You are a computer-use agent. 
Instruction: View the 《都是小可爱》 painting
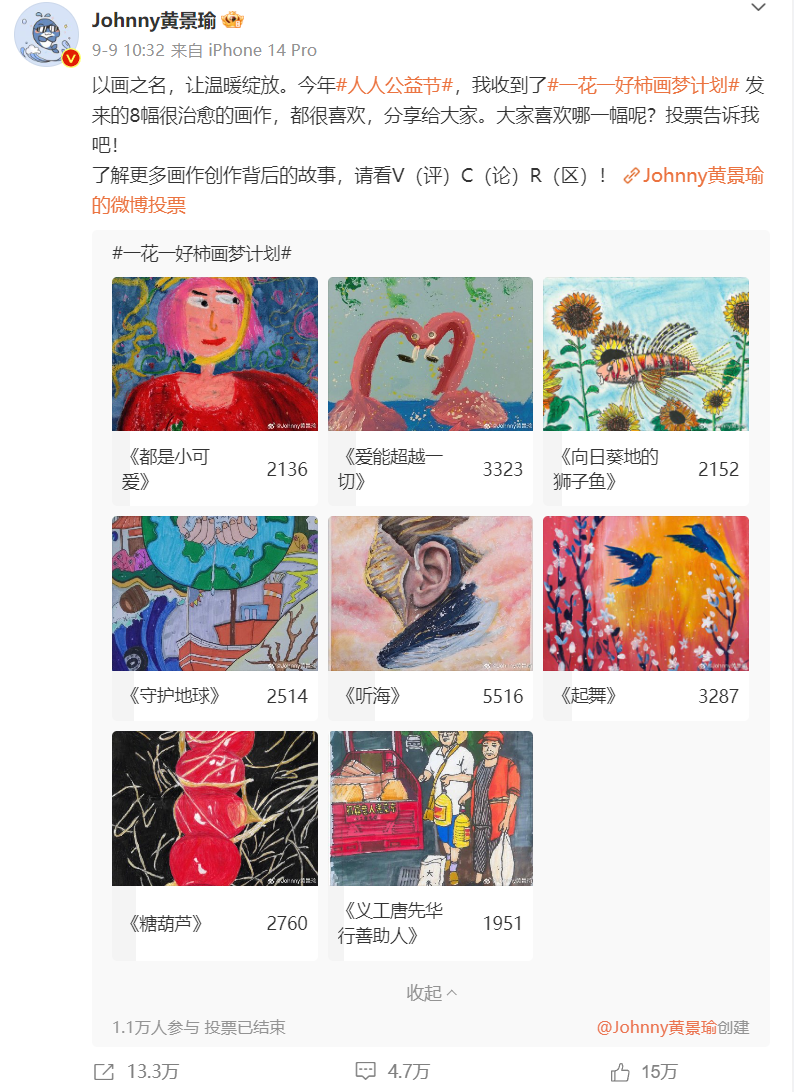coord(215,354)
